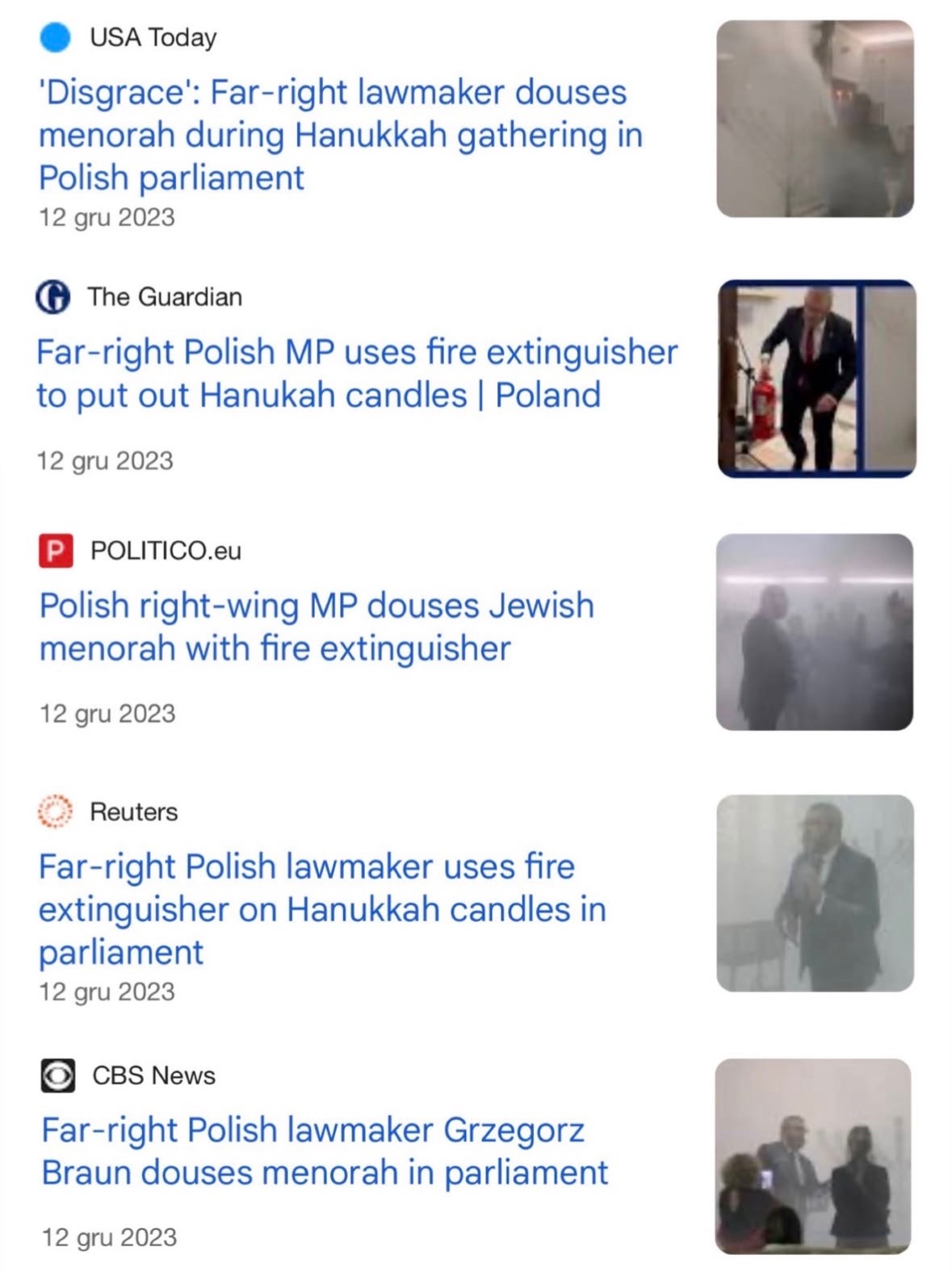952x1275 pixels.
Task: Tap the CBS News result thumbnail
Action: [813, 1156]
